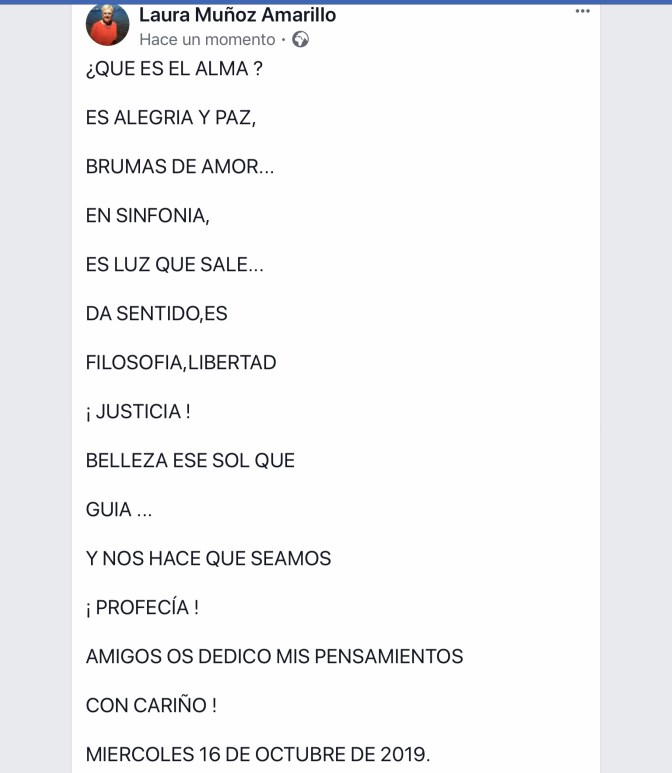The width and height of the screenshot is (672, 773).
Task: Open the post's three-dot options menu
Action: (x=583, y=11)
